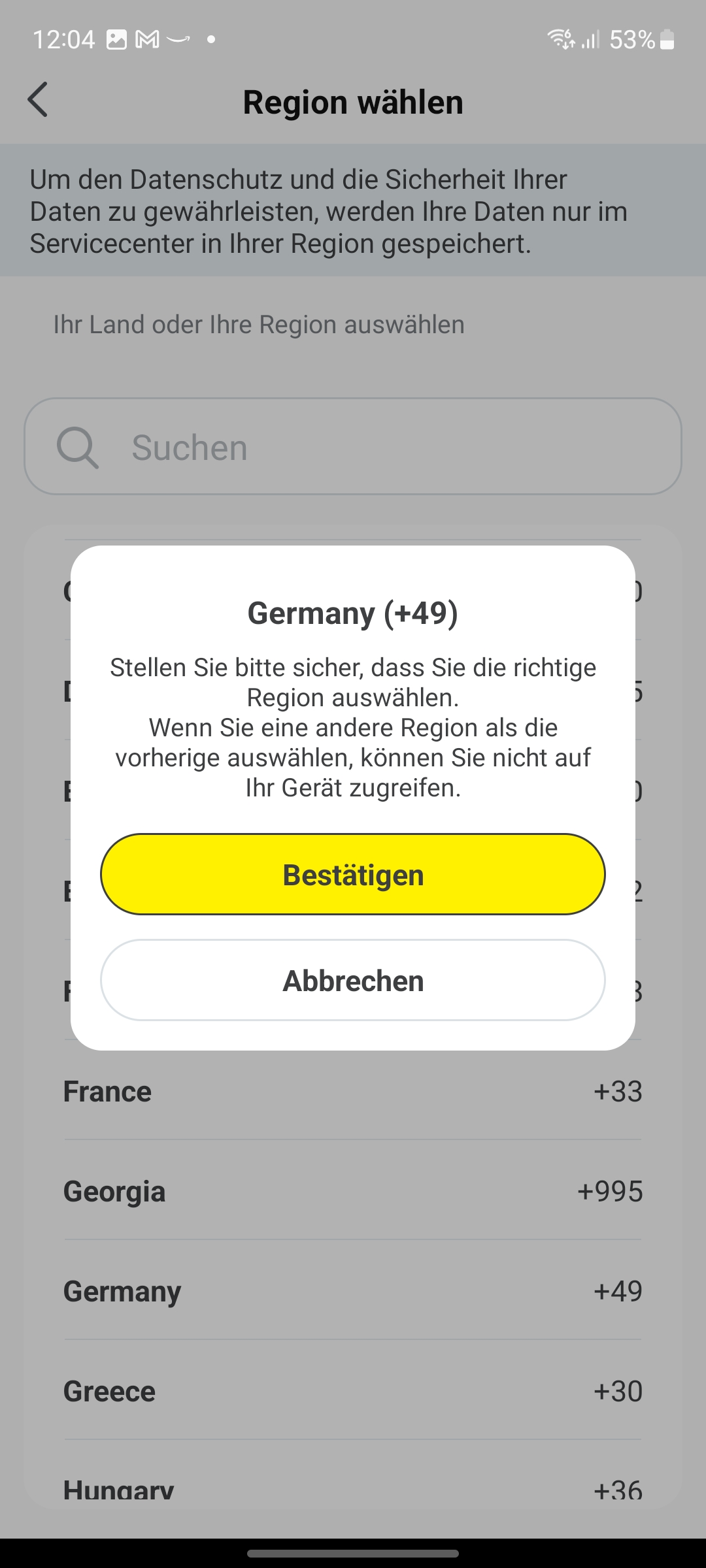Confirm Germany with the Bestätigen button
This screenshot has width=706, height=1568.
point(353,874)
